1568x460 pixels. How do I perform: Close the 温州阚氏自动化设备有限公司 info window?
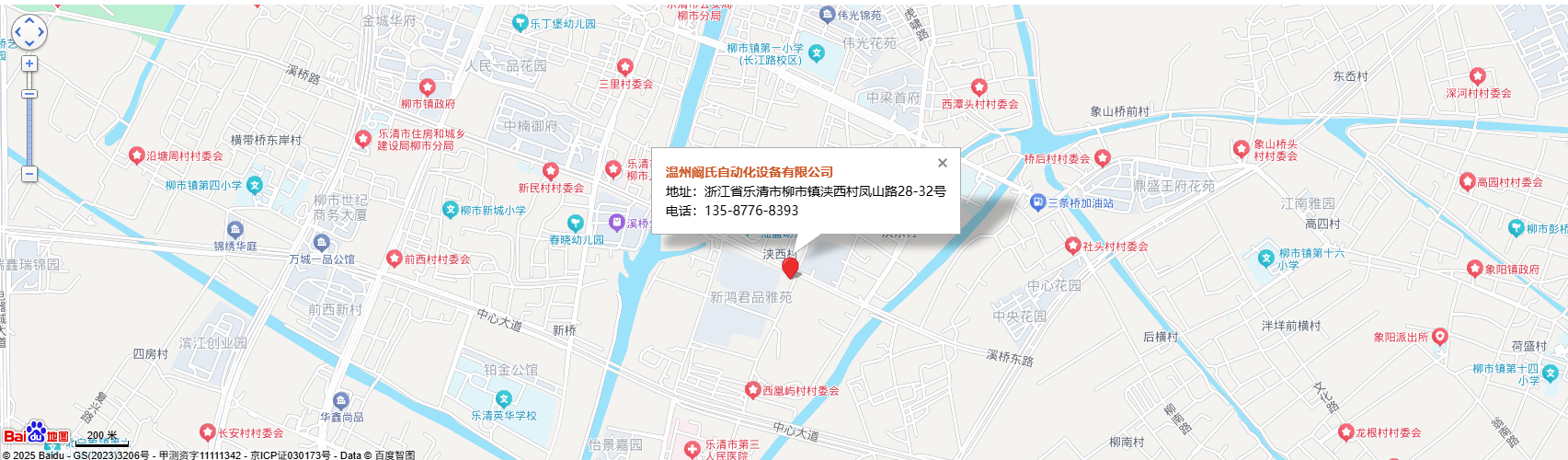pos(942,163)
